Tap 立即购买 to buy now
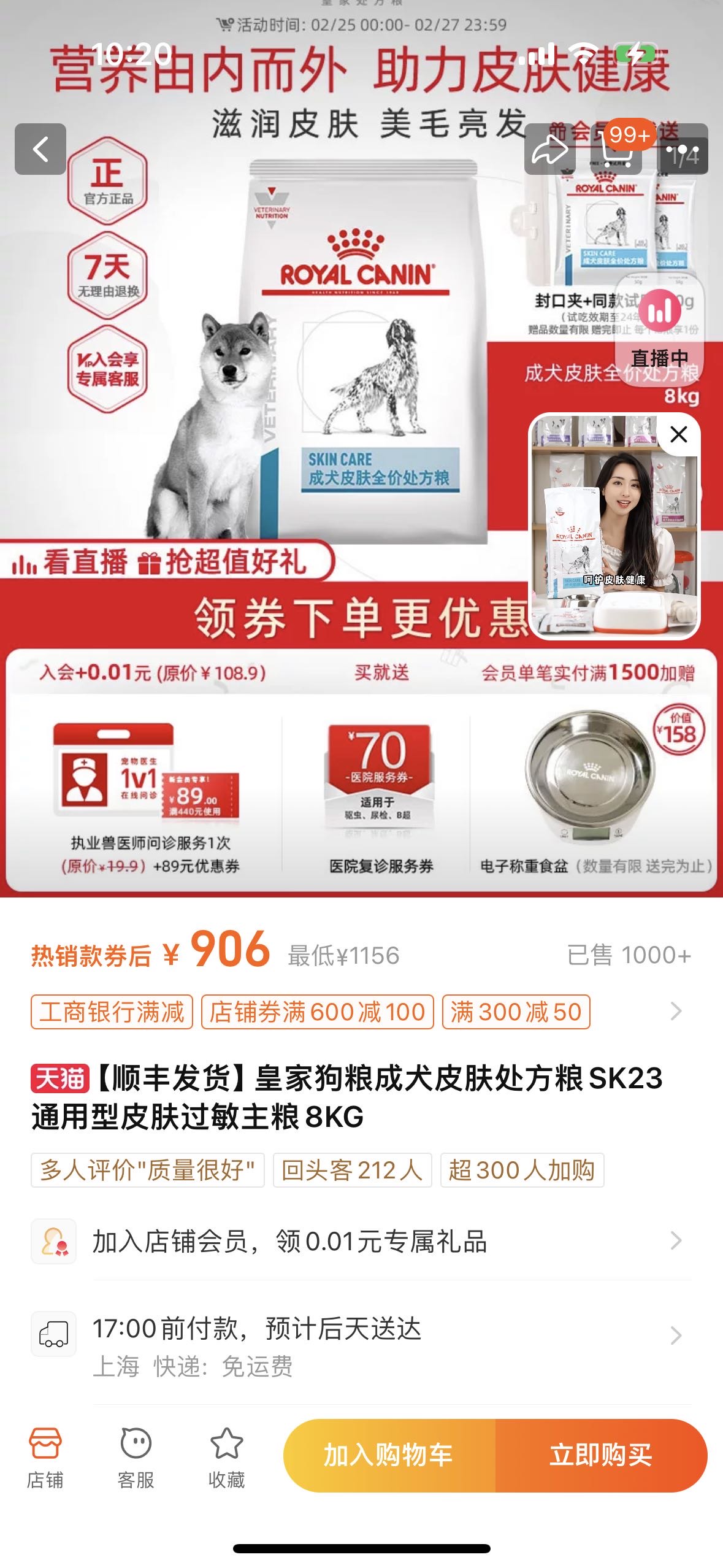This screenshot has width=723, height=1568. [601, 1456]
